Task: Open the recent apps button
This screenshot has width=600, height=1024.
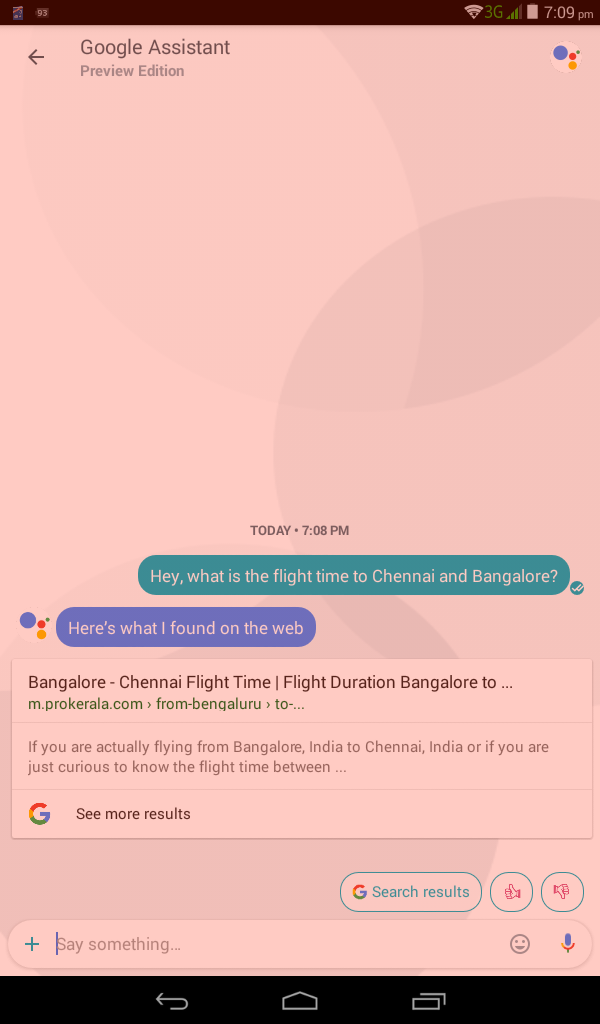Action: point(428,1000)
